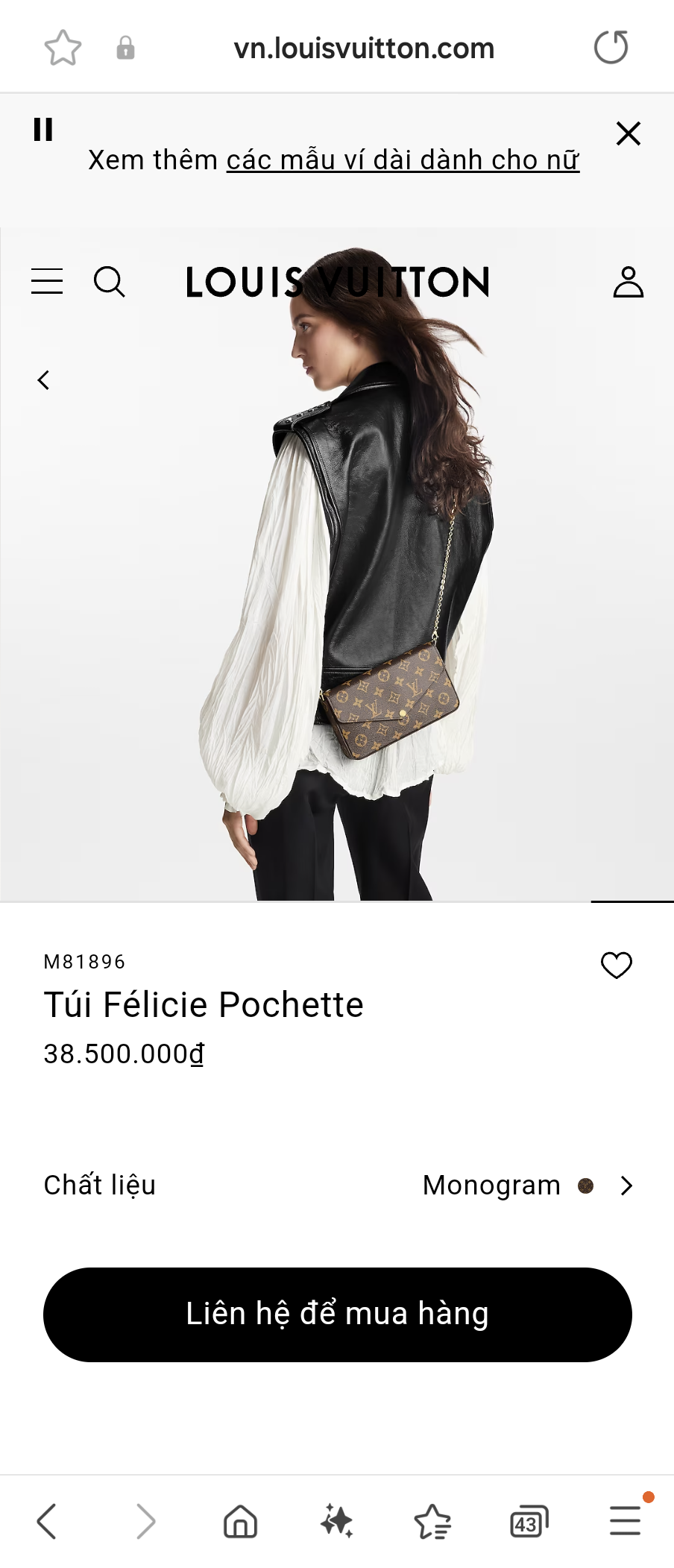Open the account profile icon
The image size is (674, 1568).
point(628,281)
